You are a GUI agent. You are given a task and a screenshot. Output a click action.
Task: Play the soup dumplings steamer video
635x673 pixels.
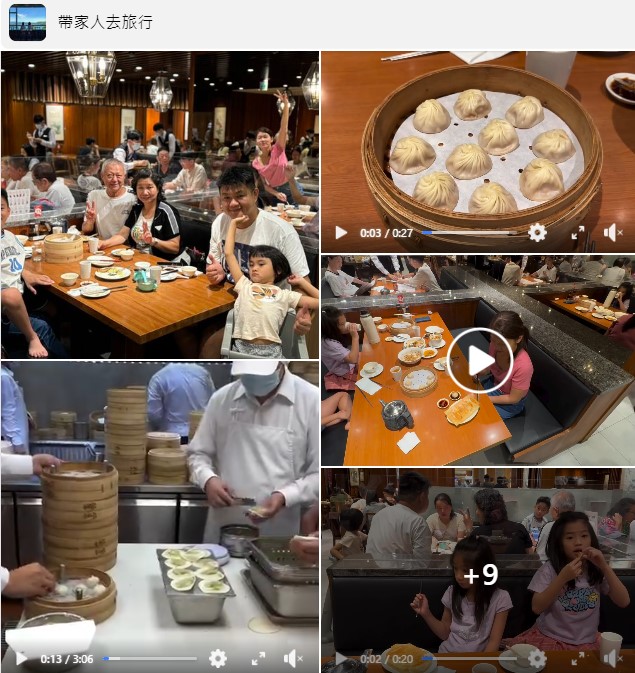point(341,233)
